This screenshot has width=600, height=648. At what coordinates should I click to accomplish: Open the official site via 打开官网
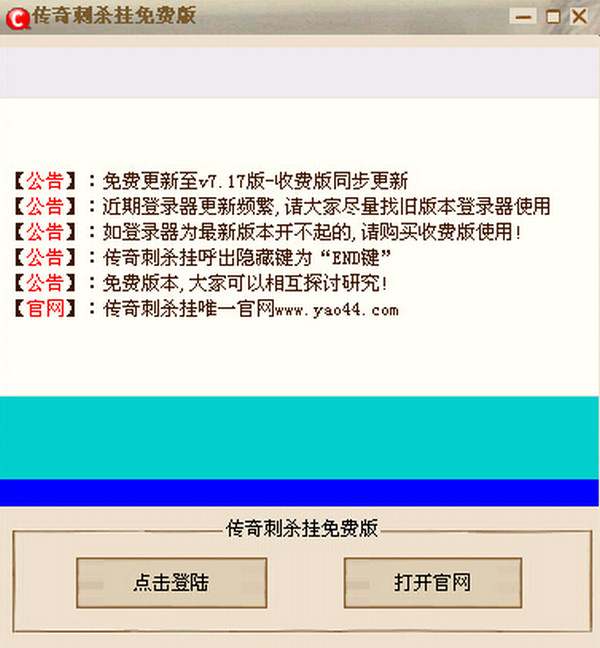pos(433,583)
